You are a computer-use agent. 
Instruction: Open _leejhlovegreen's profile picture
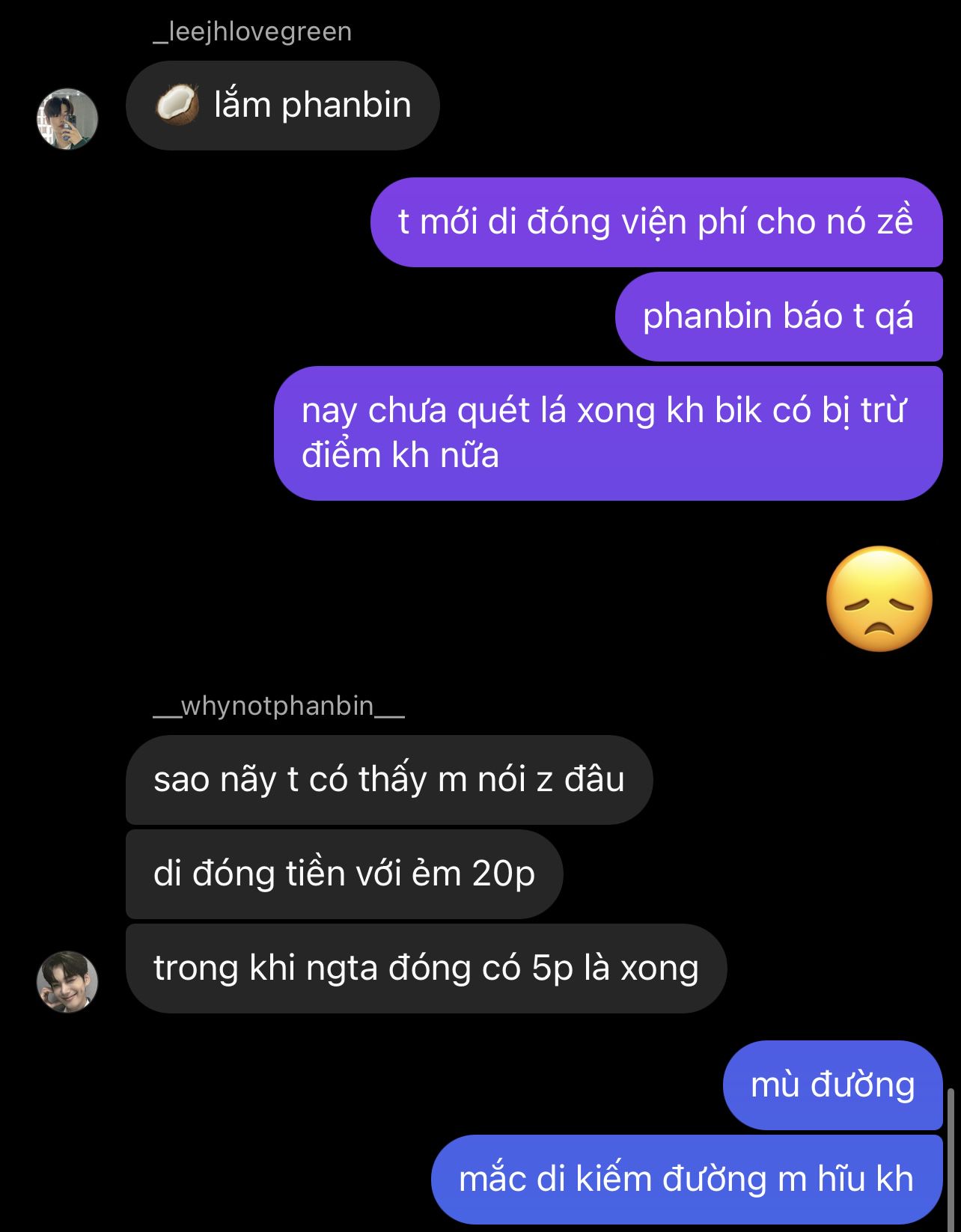pos(67,119)
